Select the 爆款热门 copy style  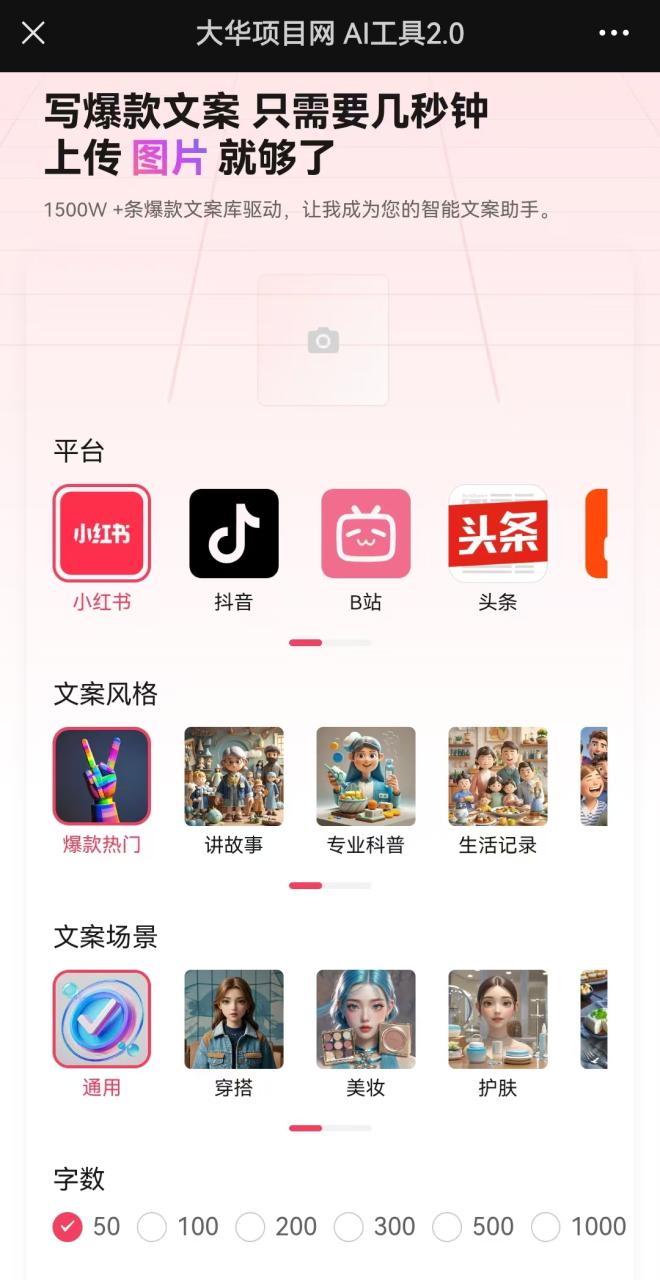[x=101, y=776]
